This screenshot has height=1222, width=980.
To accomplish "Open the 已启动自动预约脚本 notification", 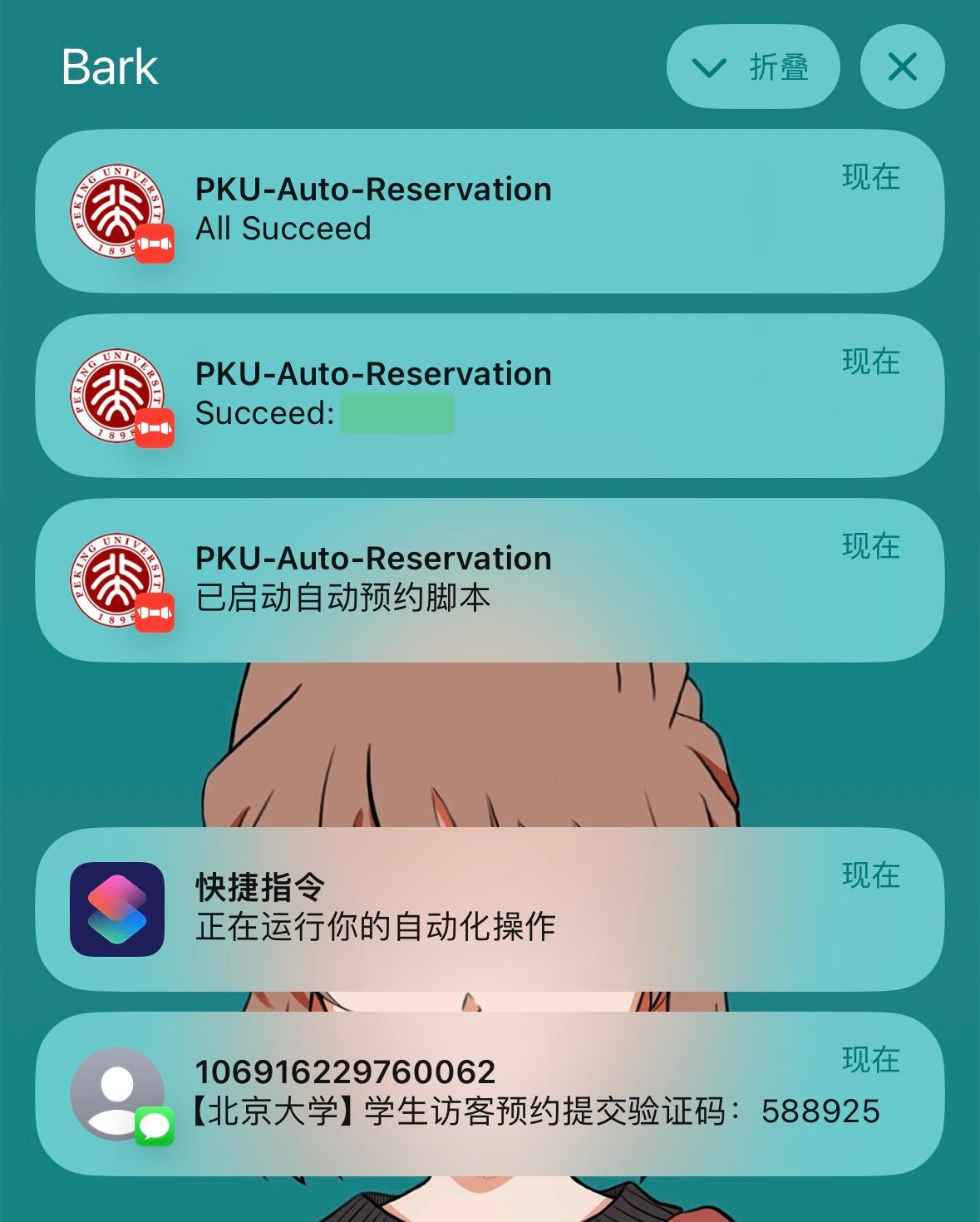I will tap(490, 580).
